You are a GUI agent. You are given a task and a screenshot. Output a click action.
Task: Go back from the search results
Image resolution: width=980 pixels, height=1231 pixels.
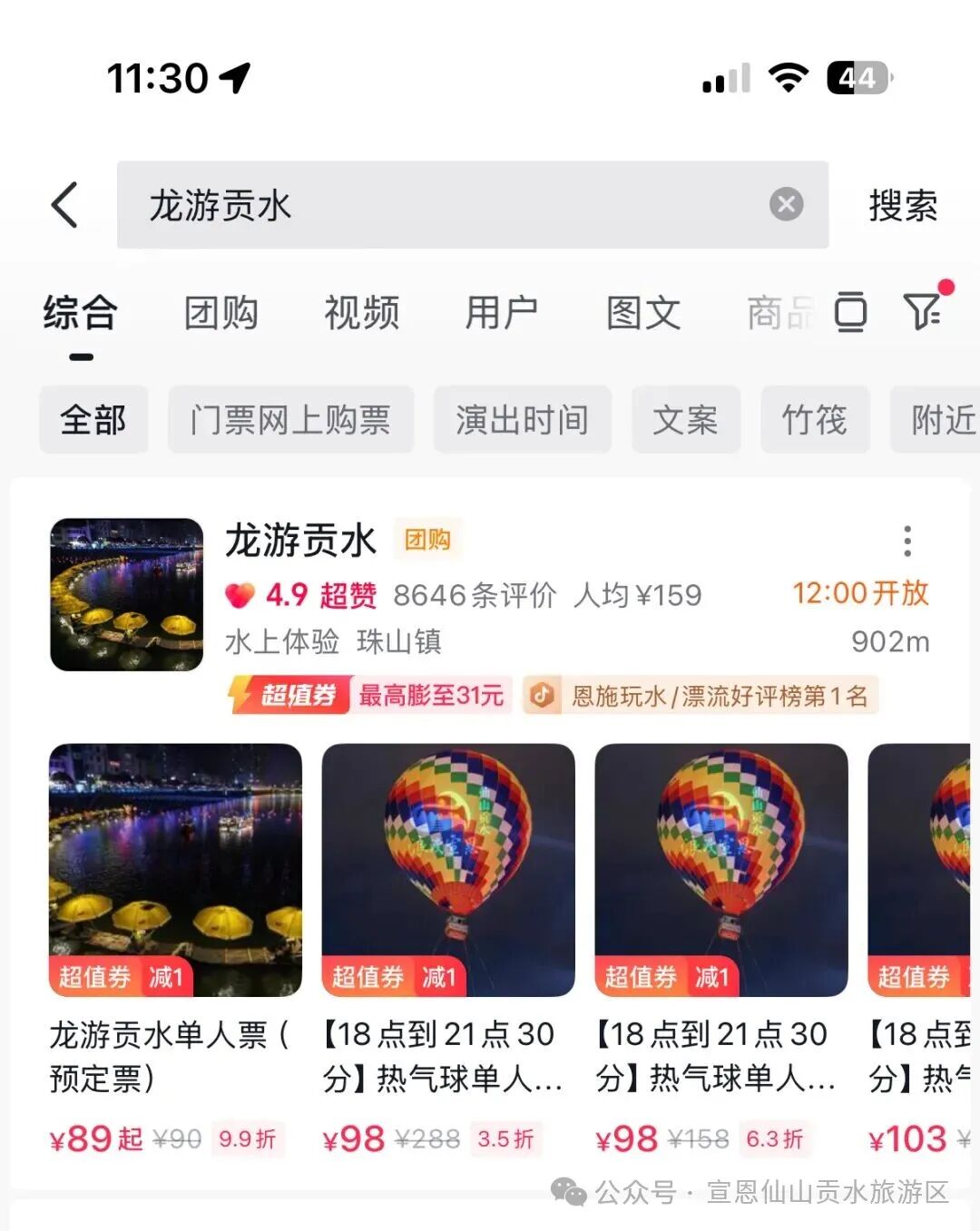tap(65, 204)
